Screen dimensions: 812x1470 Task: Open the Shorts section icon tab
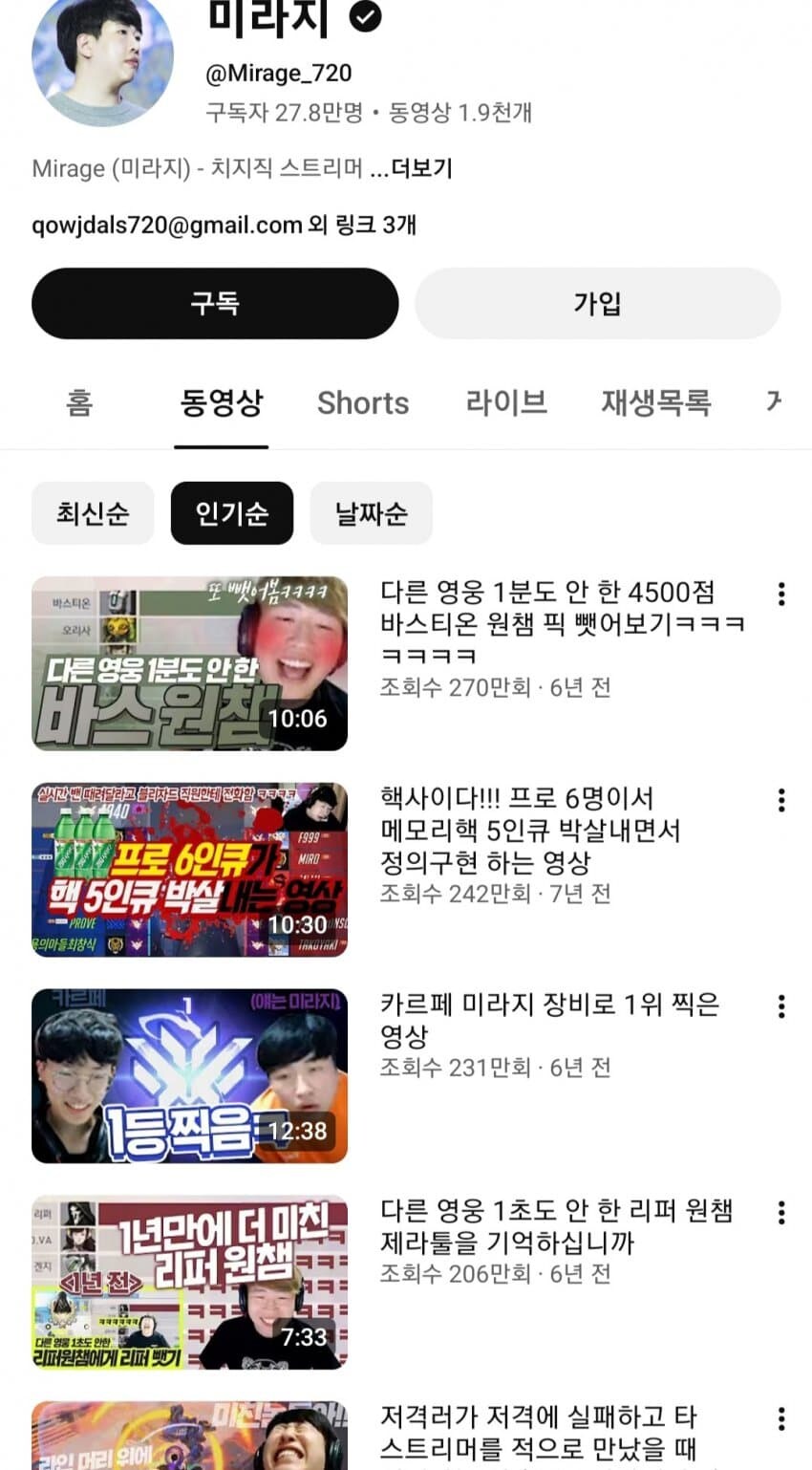363,403
